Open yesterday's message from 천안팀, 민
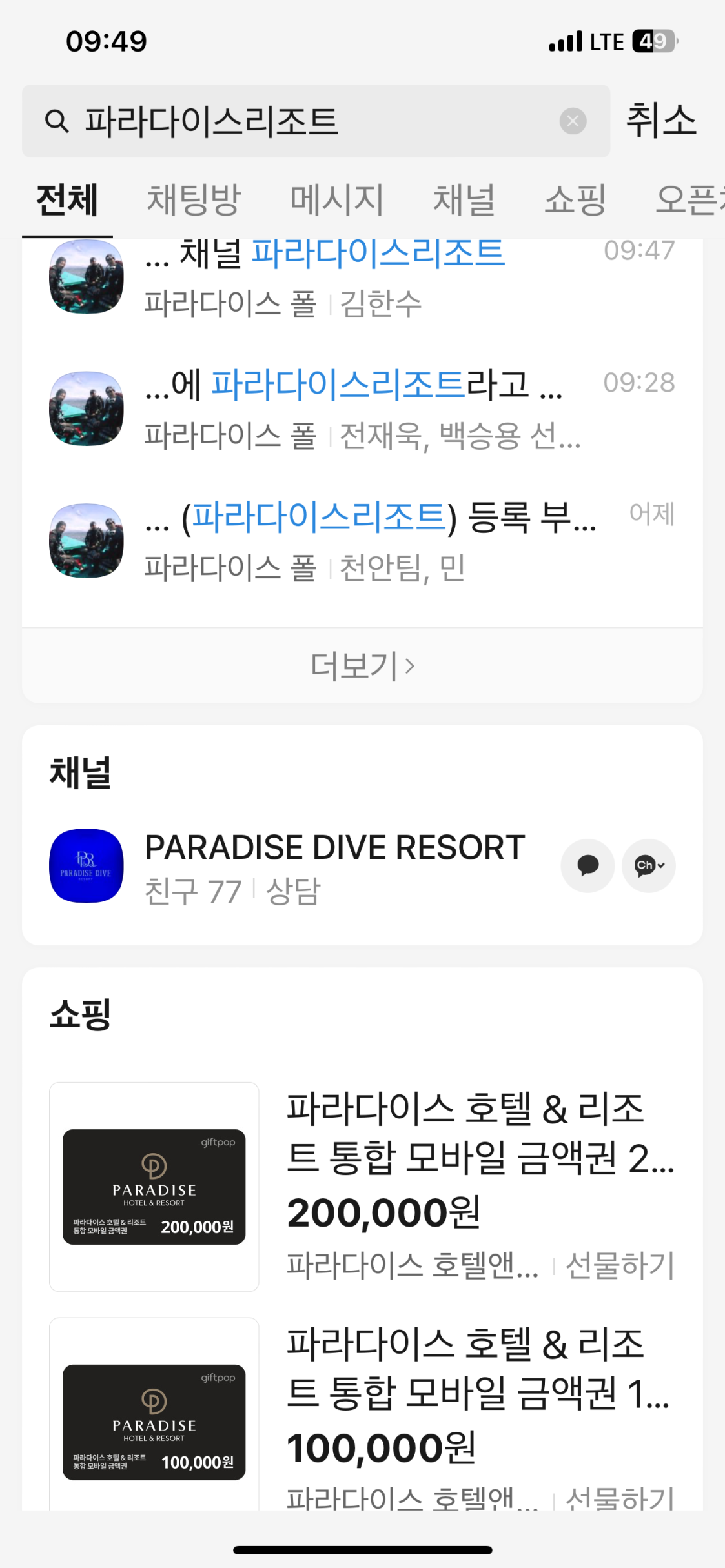Image resolution: width=725 pixels, height=1568 pixels. 362,541
